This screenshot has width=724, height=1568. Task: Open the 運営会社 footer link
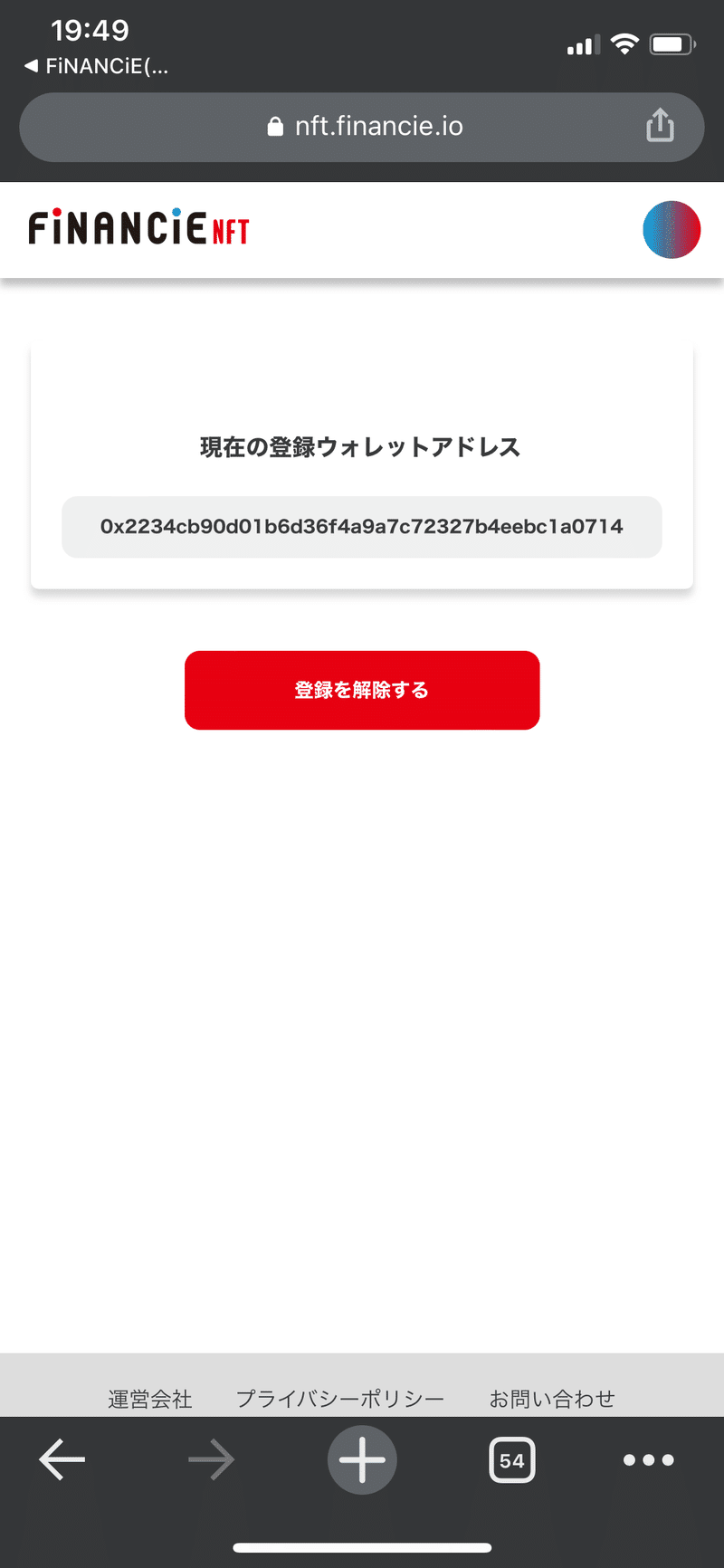(x=150, y=1399)
